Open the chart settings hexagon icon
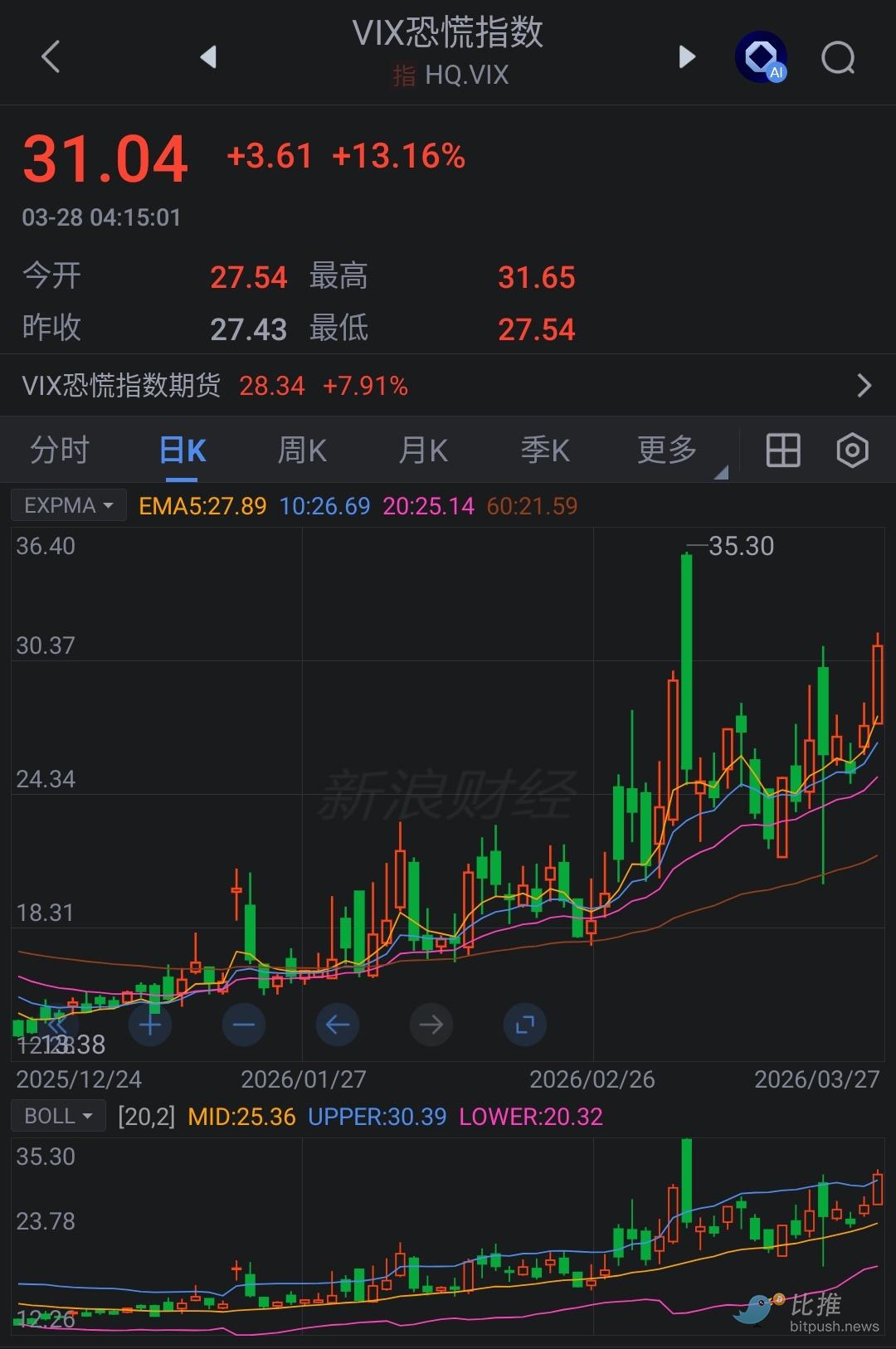Viewport: 896px width, 1349px height. point(852,450)
